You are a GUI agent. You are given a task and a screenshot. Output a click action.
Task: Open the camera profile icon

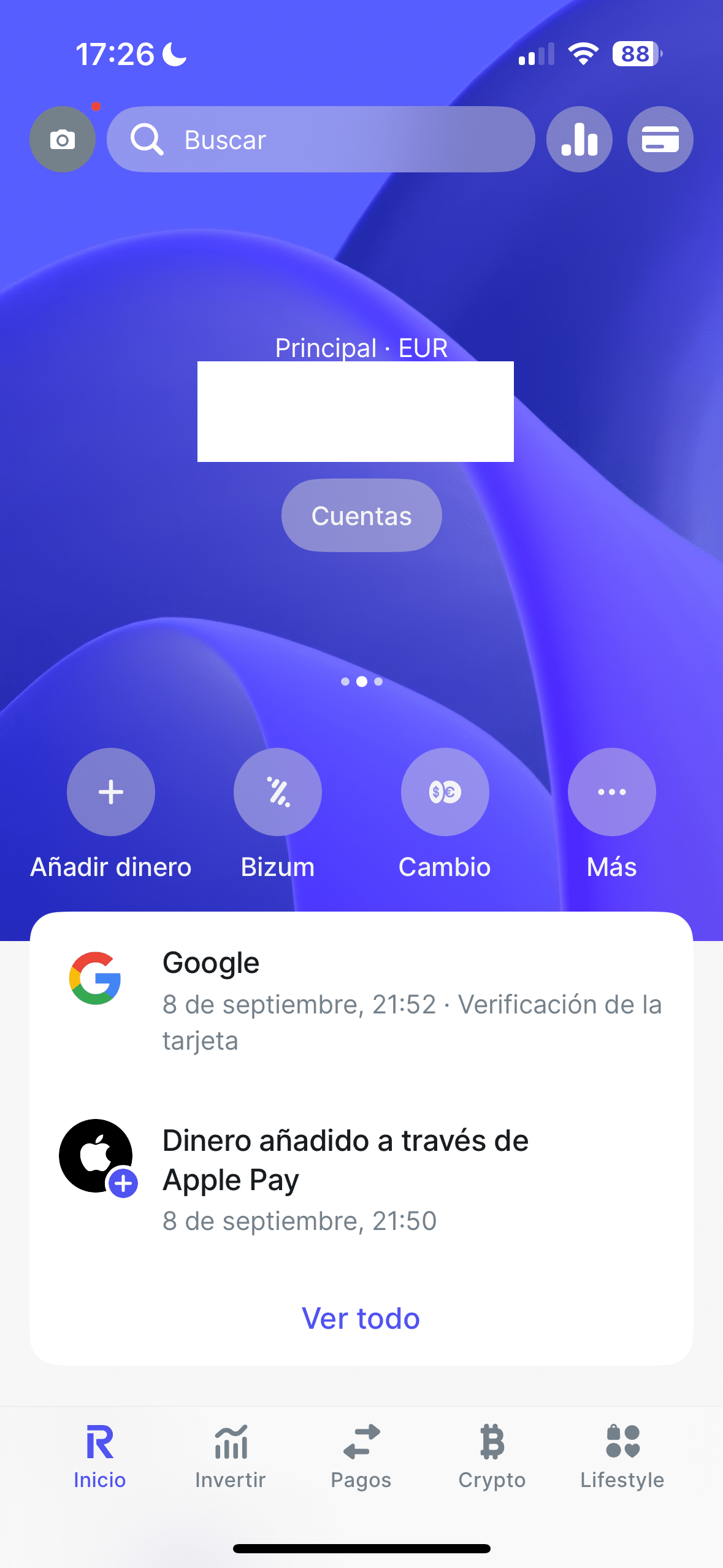[x=63, y=139]
